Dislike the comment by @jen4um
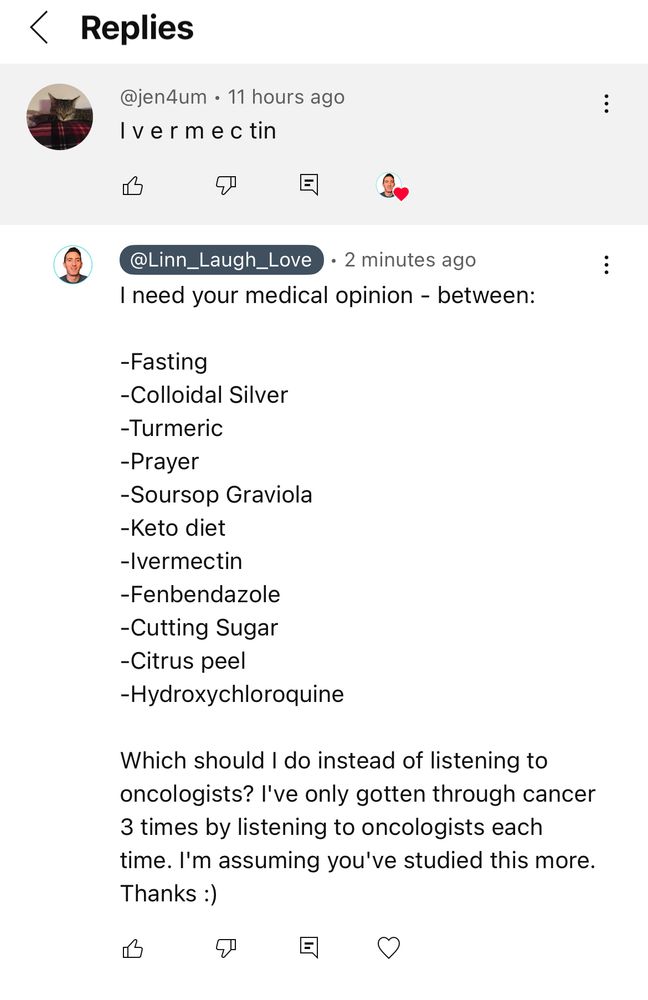The image size is (648, 1000). pyautogui.click(x=226, y=185)
